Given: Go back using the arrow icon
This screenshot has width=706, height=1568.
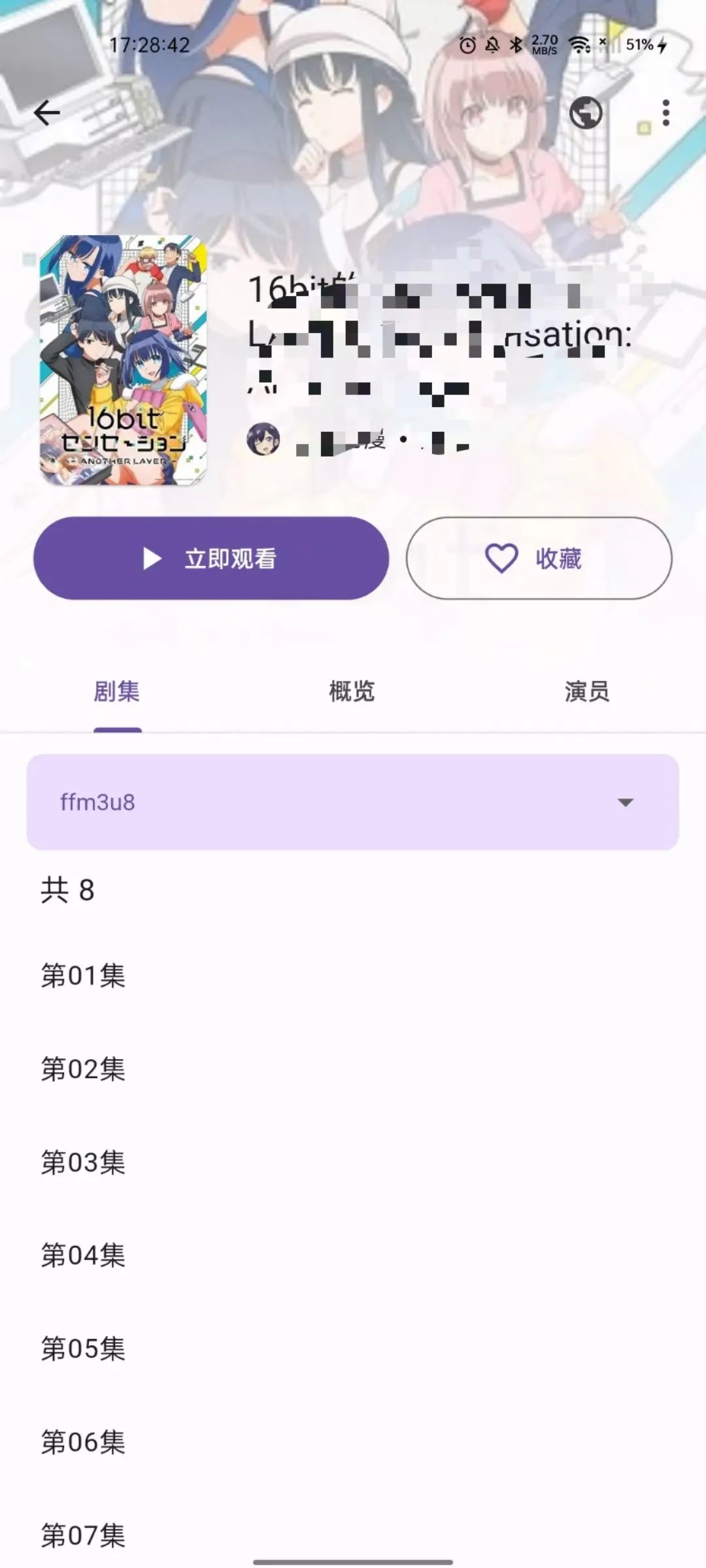Looking at the screenshot, I should tap(47, 113).
